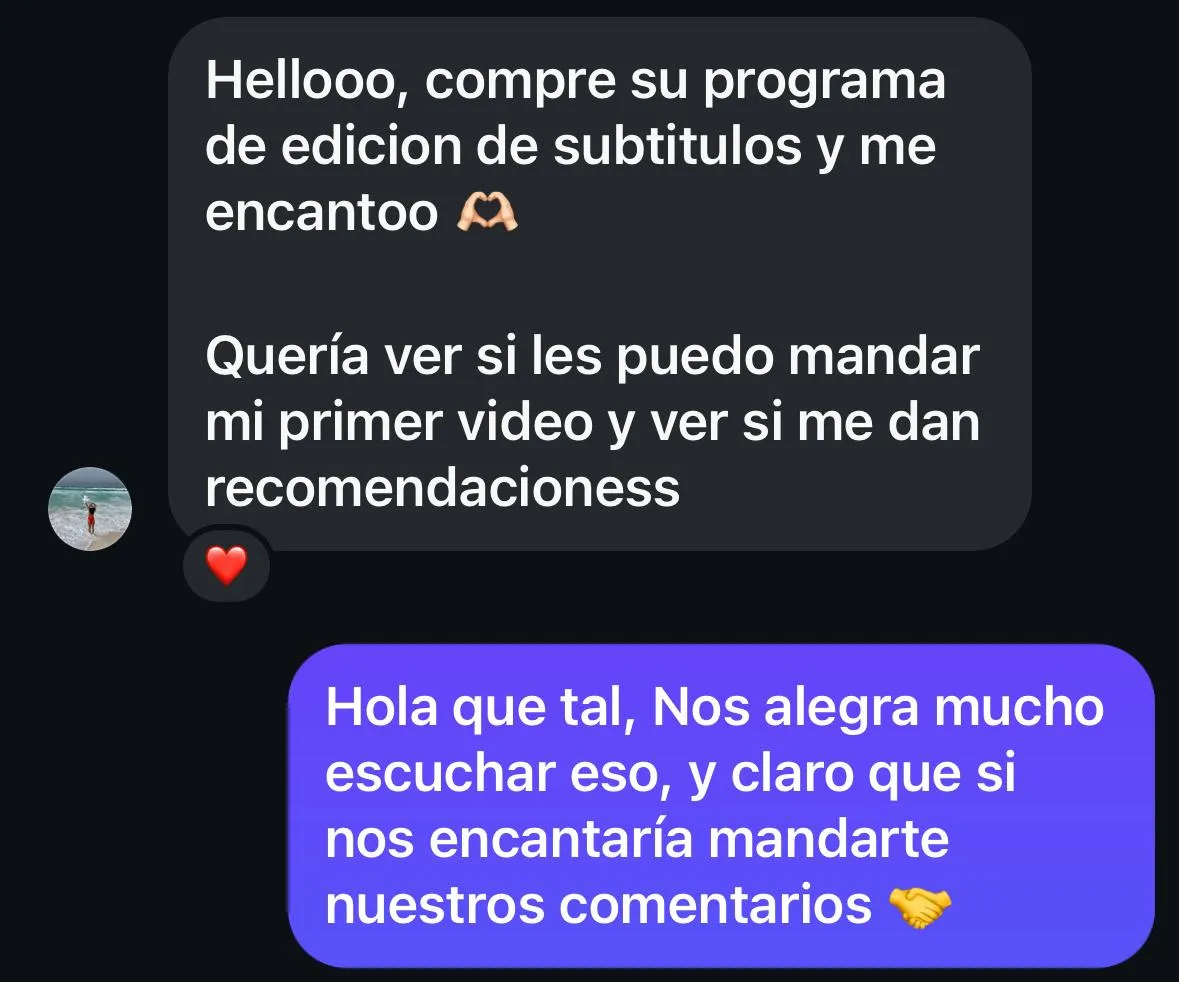Screen dimensions: 1179x982
Task: Tap the red heart reaction
Action: (226, 567)
